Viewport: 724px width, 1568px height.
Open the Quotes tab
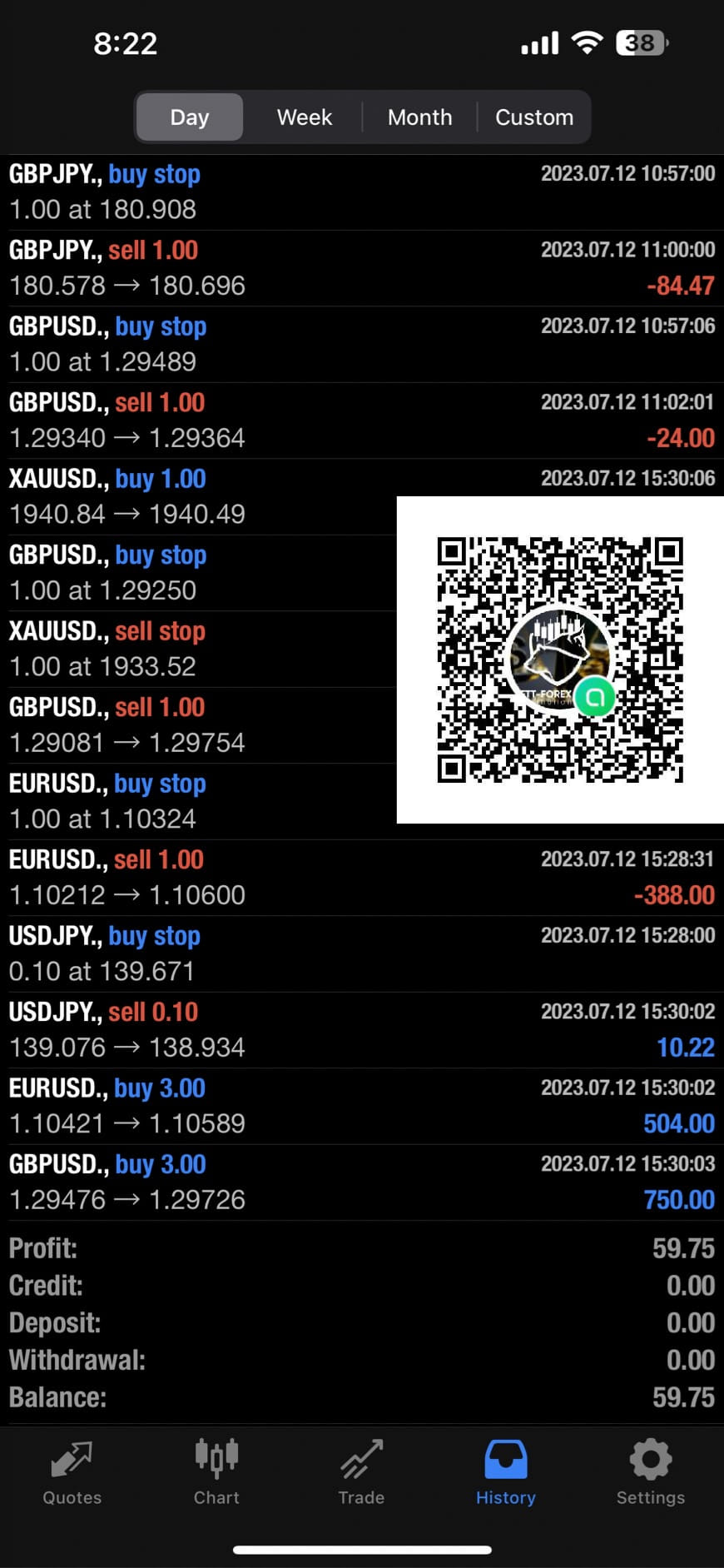72,1472
